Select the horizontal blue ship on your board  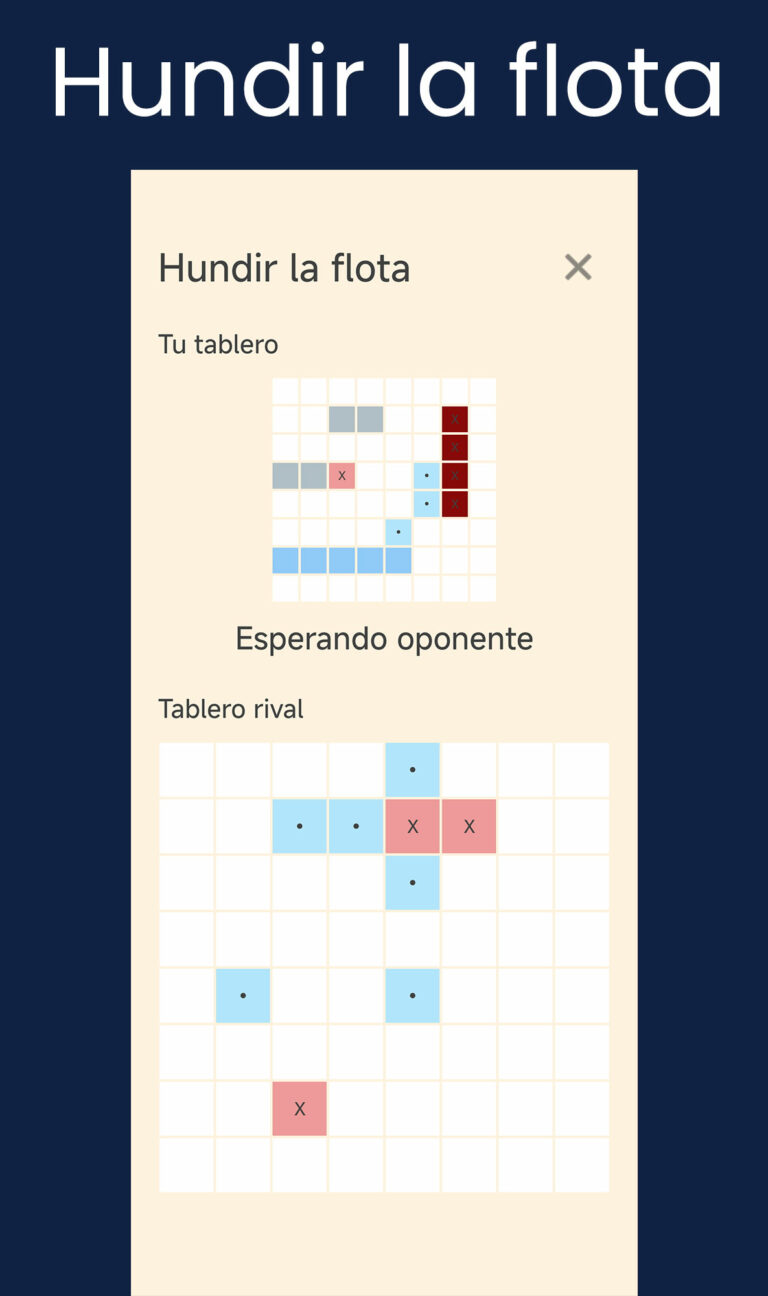pyautogui.click(x=341, y=561)
